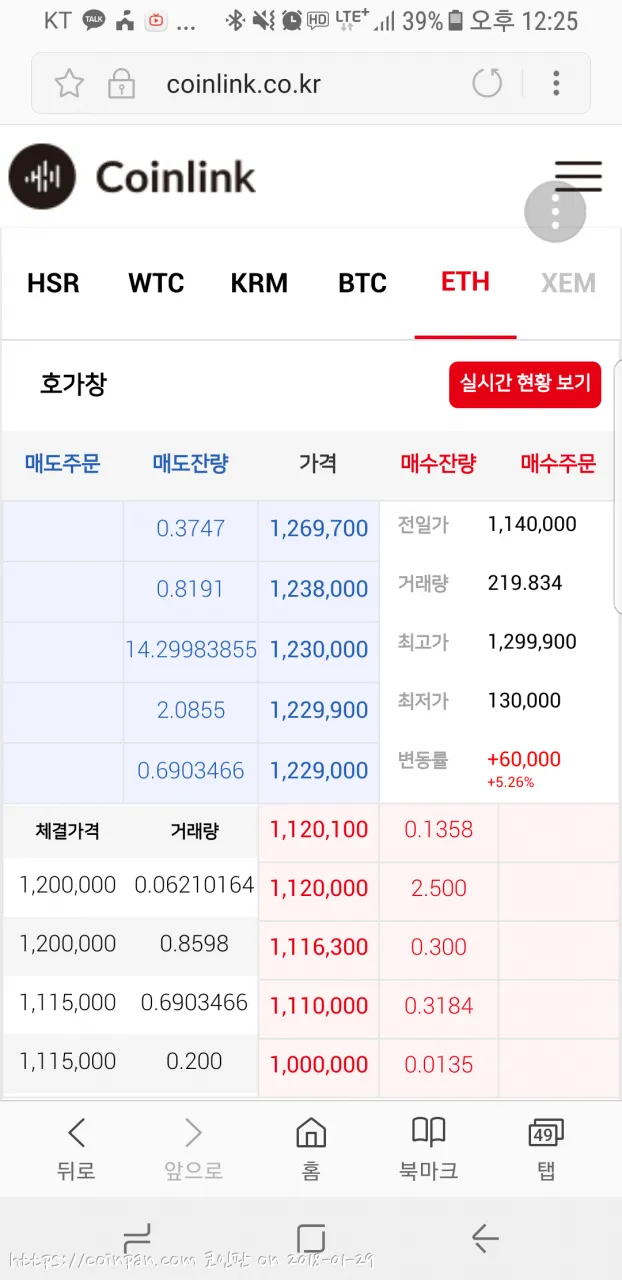The height and width of the screenshot is (1280, 622).
Task: Select the KRM coin tab
Action: (259, 283)
